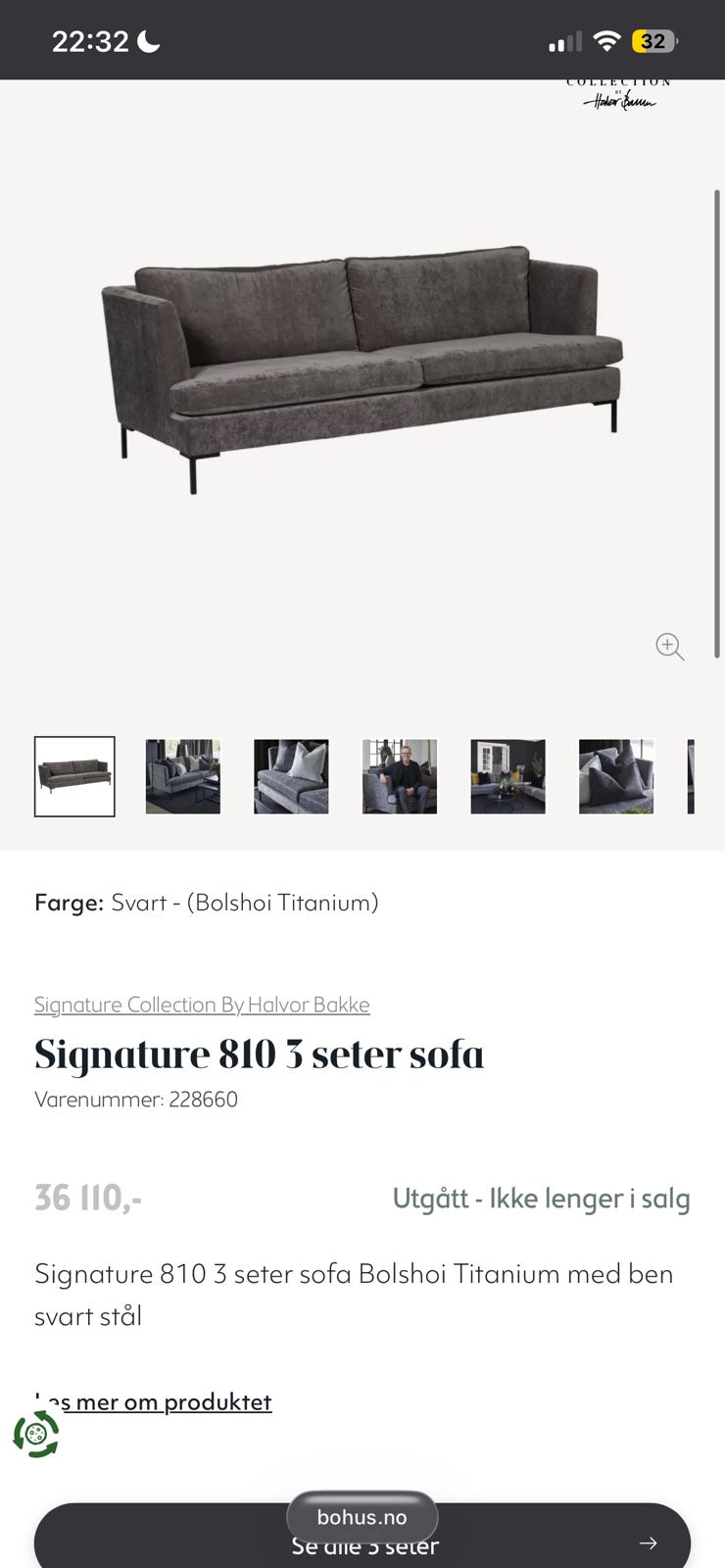Open the thumbnail with the man sitting on the sofa
Screen dimensions: 725x1568
[400, 776]
